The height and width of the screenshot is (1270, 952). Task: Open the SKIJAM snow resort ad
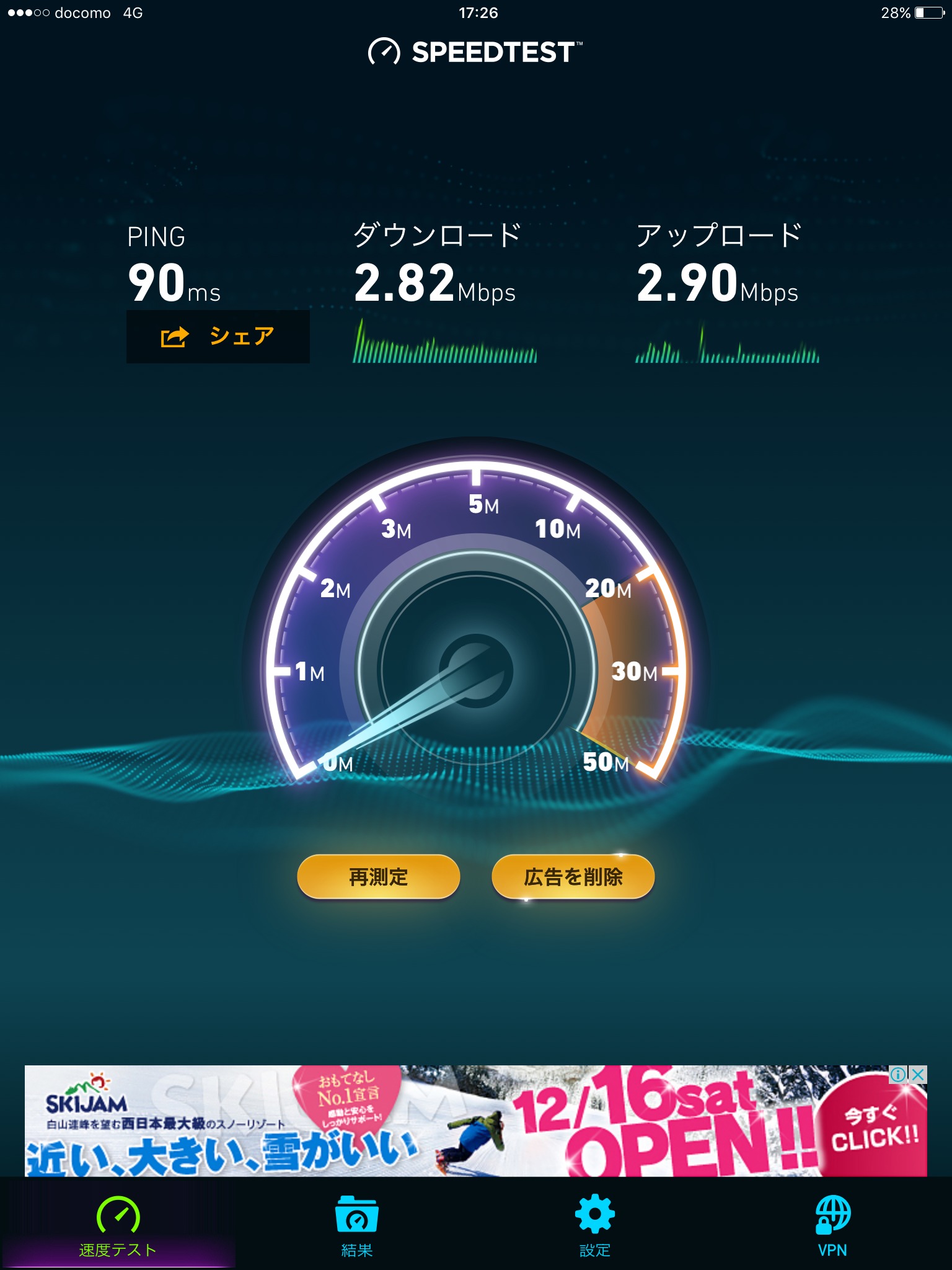[434, 1122]
